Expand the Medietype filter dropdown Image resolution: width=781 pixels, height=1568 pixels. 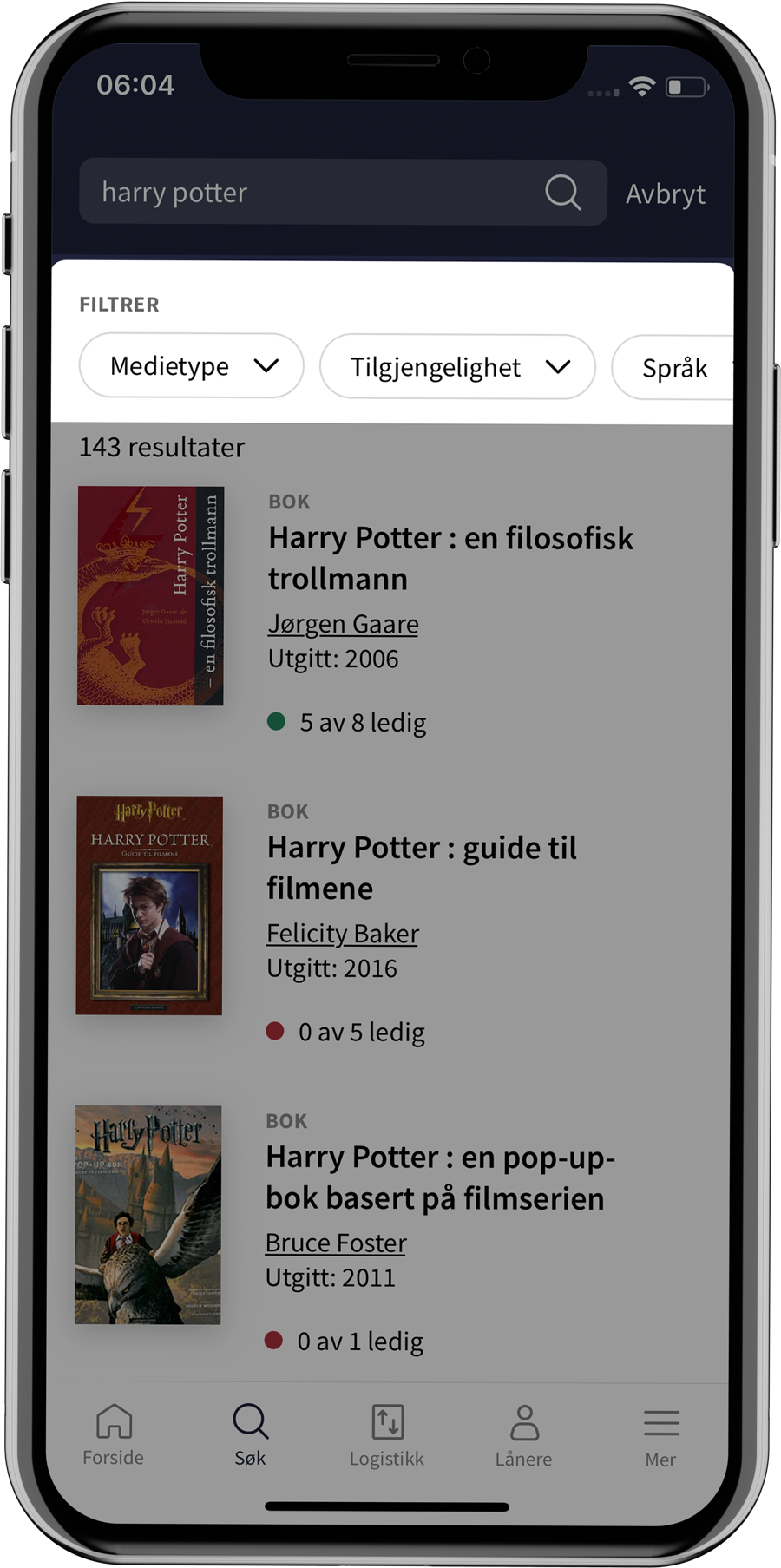pyautogui.click(x=192, y=366)
